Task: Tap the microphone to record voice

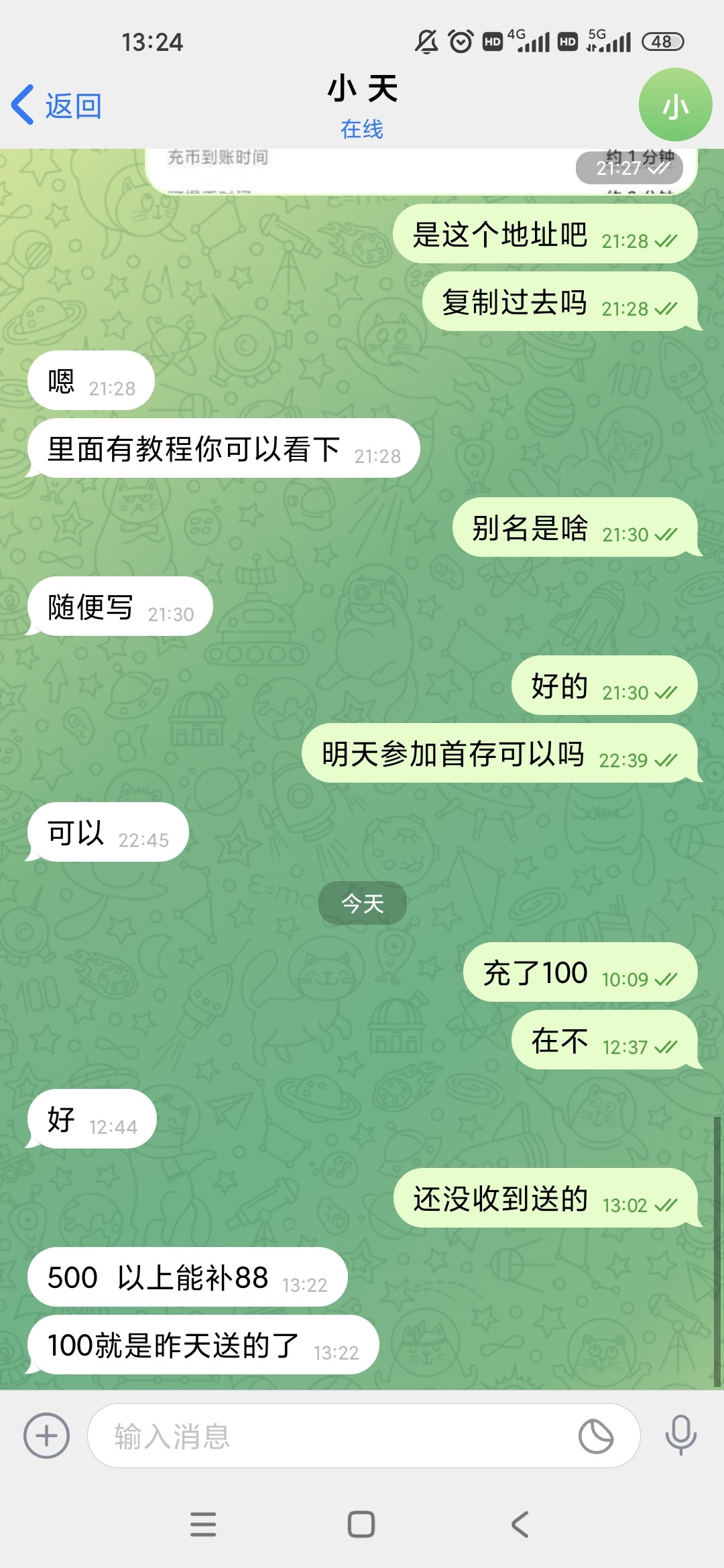Action: click(681, 1435)
